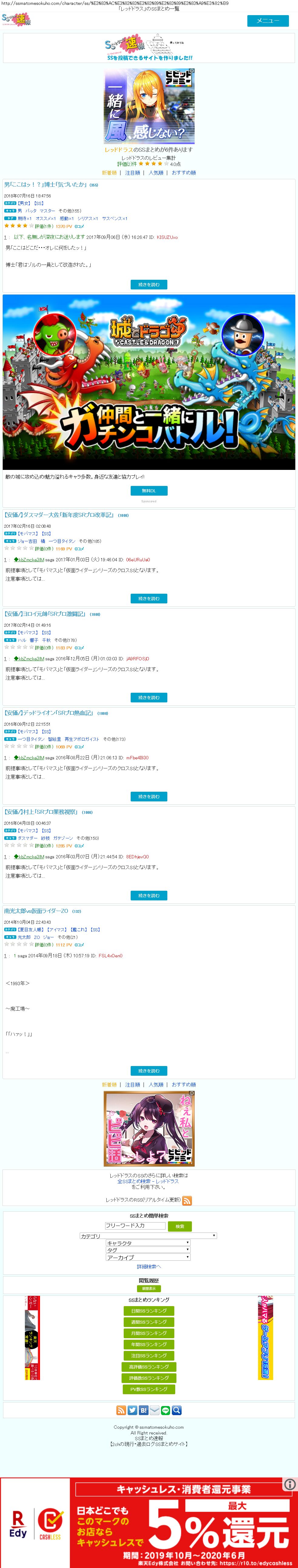Open the メニュー menu button

(267, 21)
